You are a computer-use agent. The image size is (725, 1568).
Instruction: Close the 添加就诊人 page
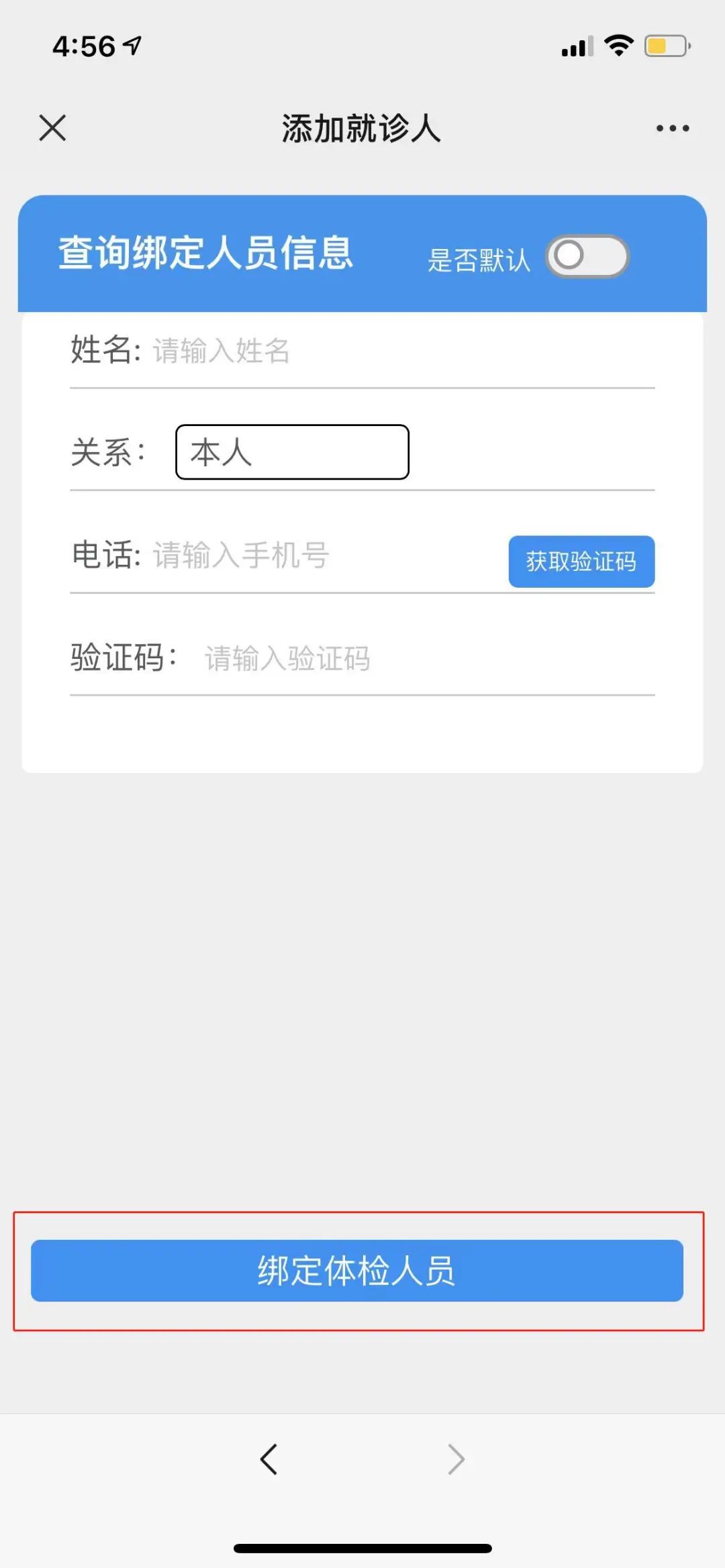point(52,127)
